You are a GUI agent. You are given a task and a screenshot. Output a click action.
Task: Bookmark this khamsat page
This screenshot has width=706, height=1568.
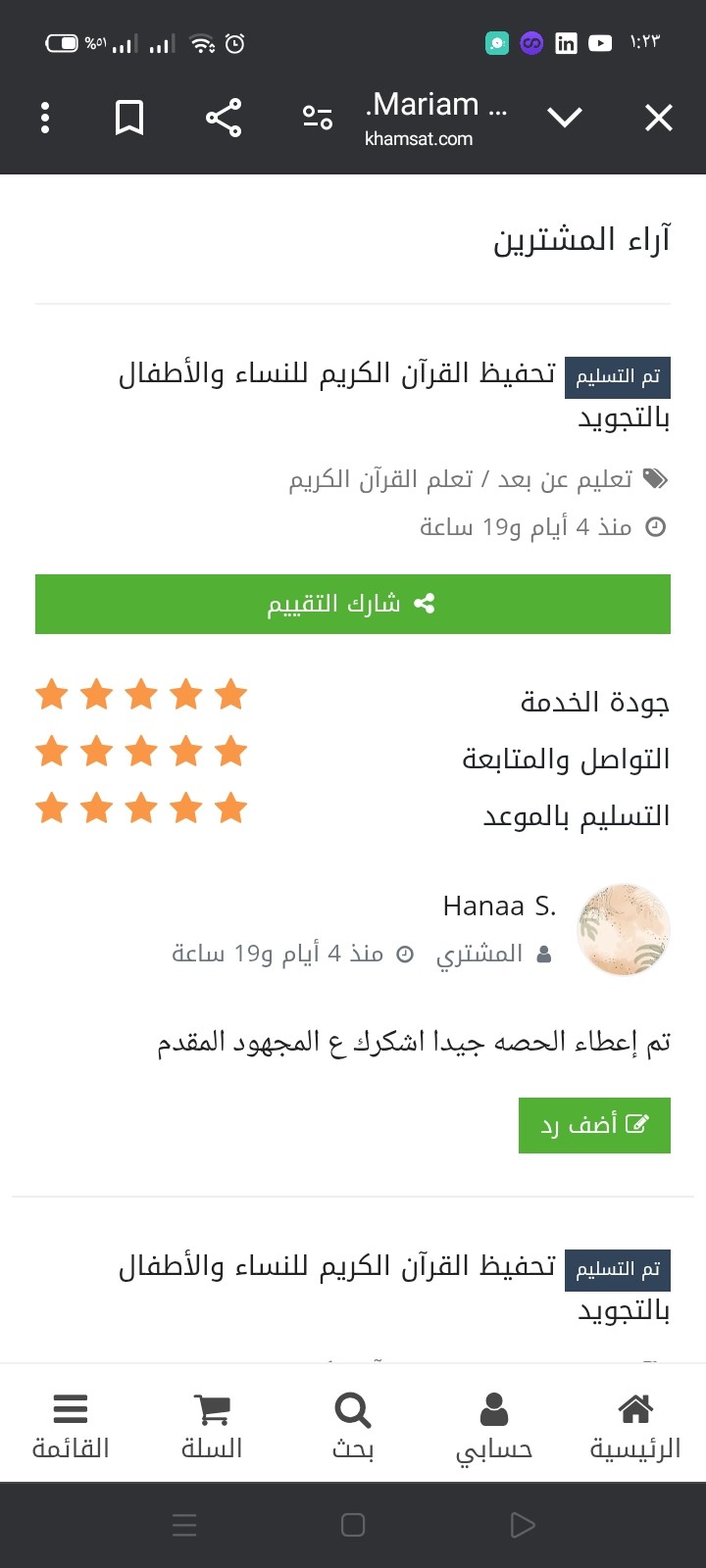point(129,119)
